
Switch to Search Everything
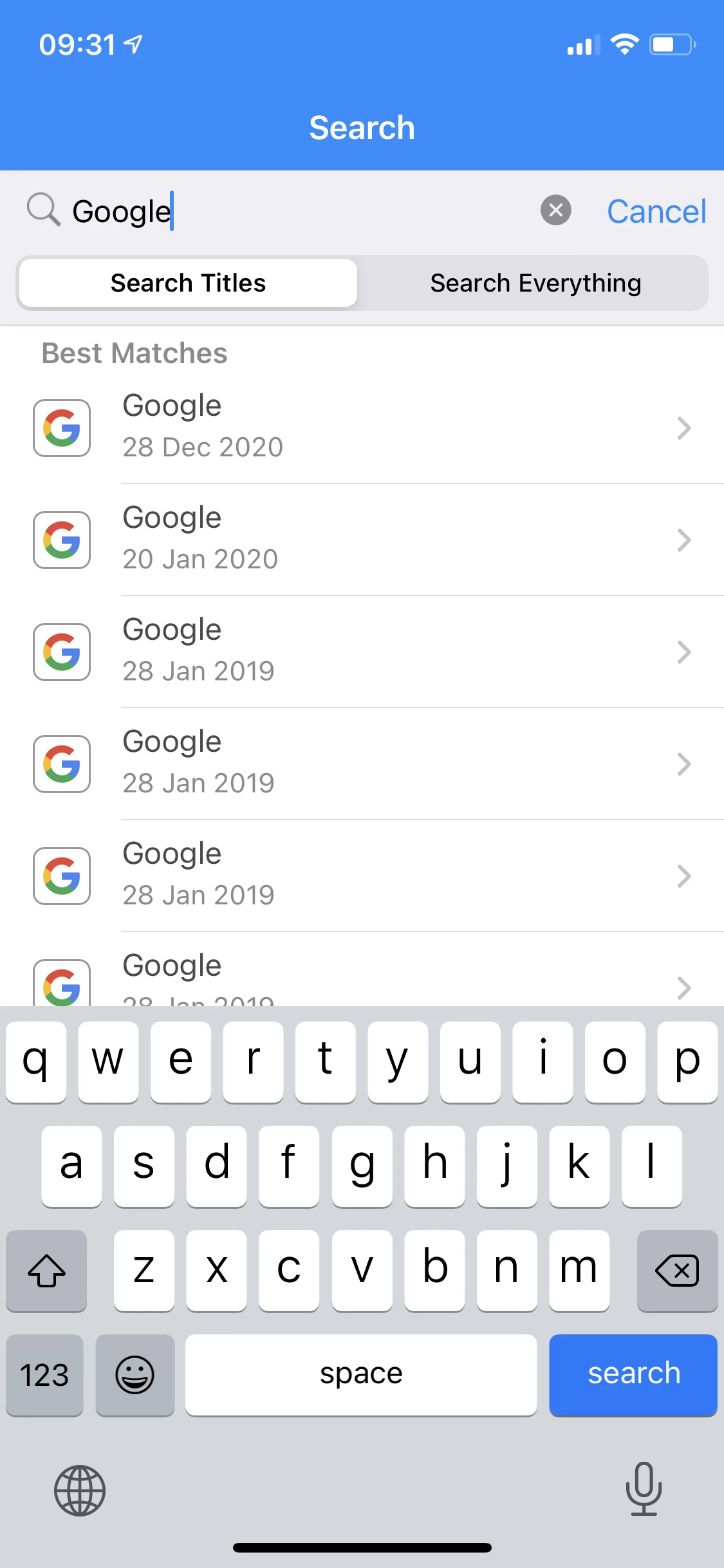pos(535,283)
